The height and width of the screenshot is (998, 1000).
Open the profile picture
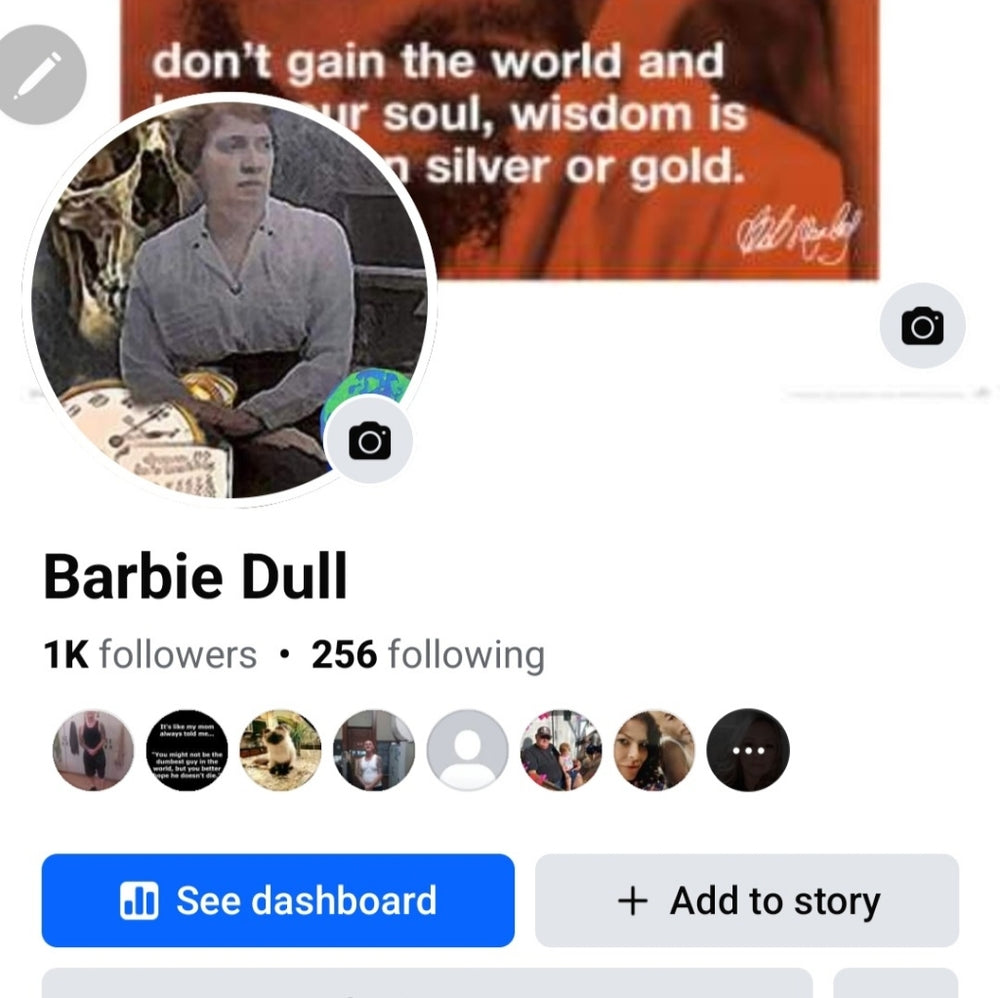coord(220,300)
